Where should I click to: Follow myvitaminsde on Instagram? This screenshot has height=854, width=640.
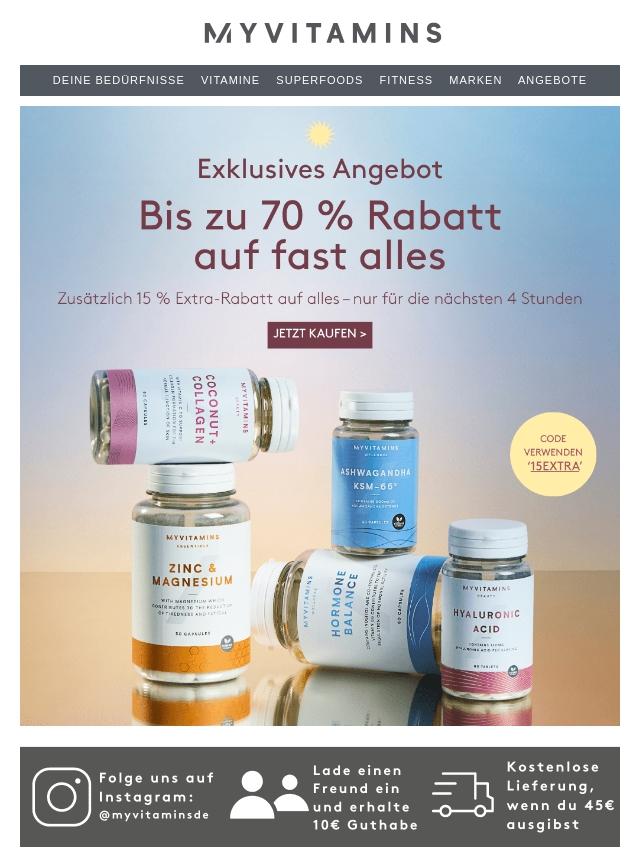coord(125,796)
